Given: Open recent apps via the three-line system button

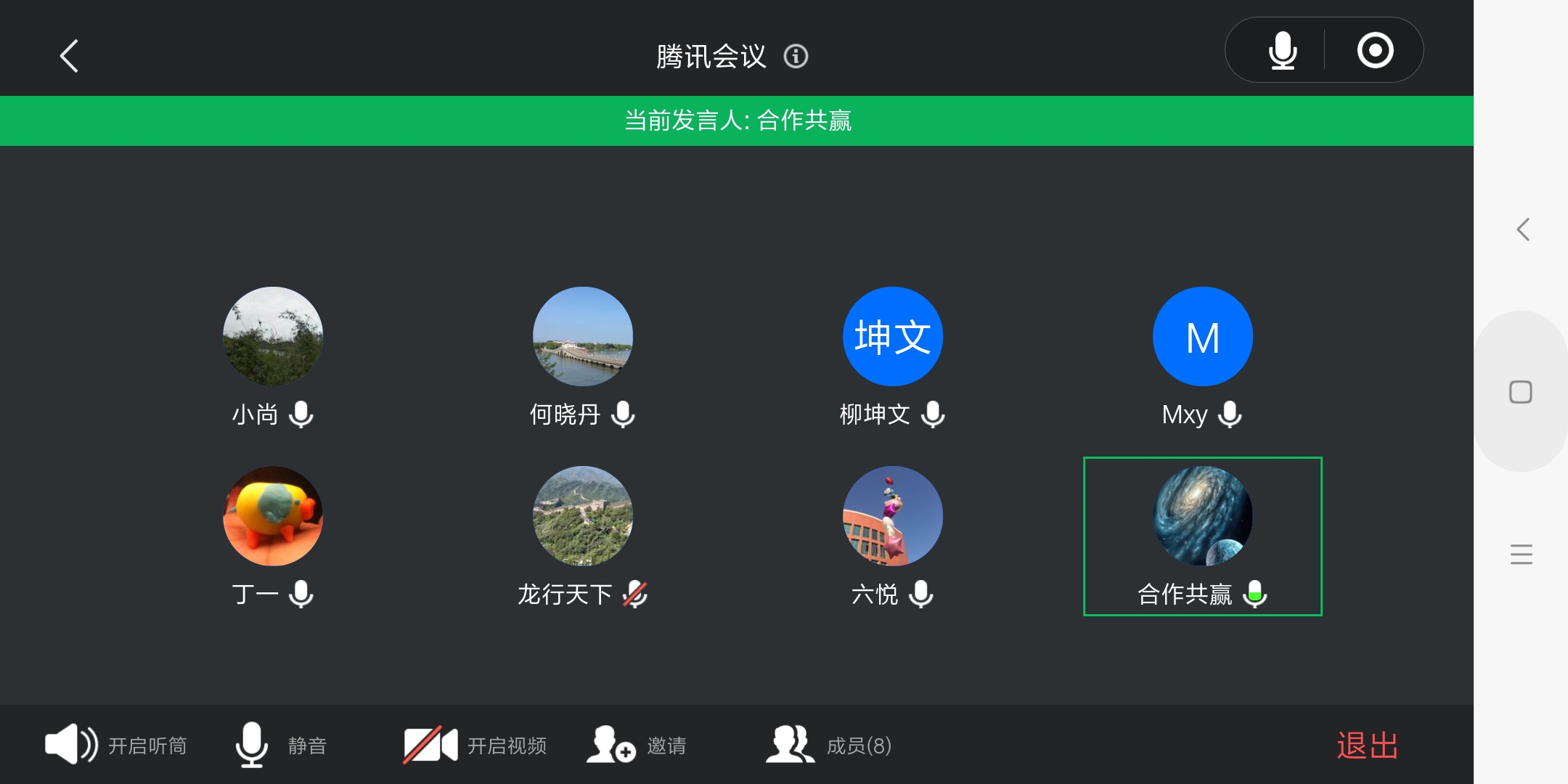Looking at the screenshot, I should [1521, 555].
